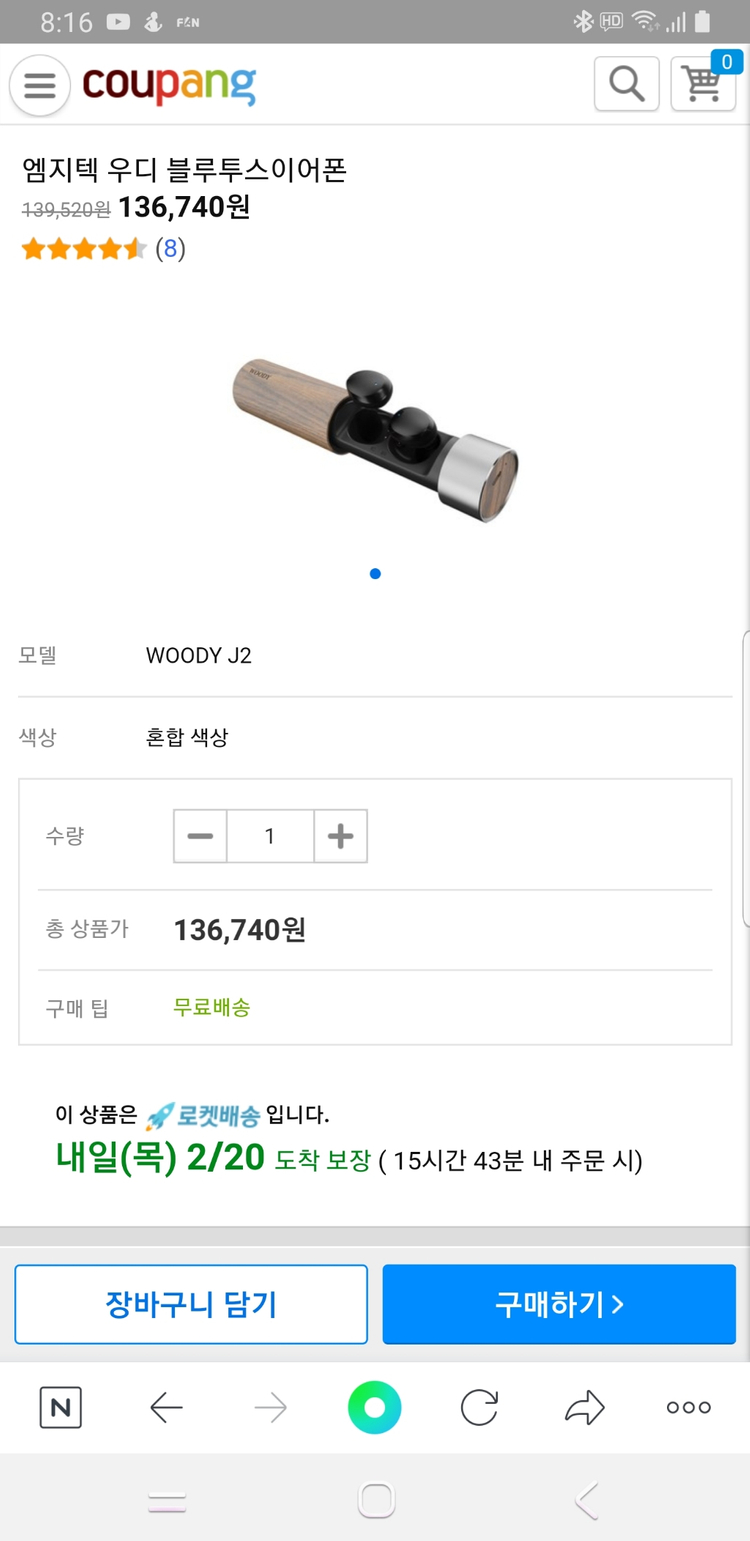Decrease quantity with the minus stepper
Image resolution: width=750 pixels, height=1541 pixels.
point(200,836)
